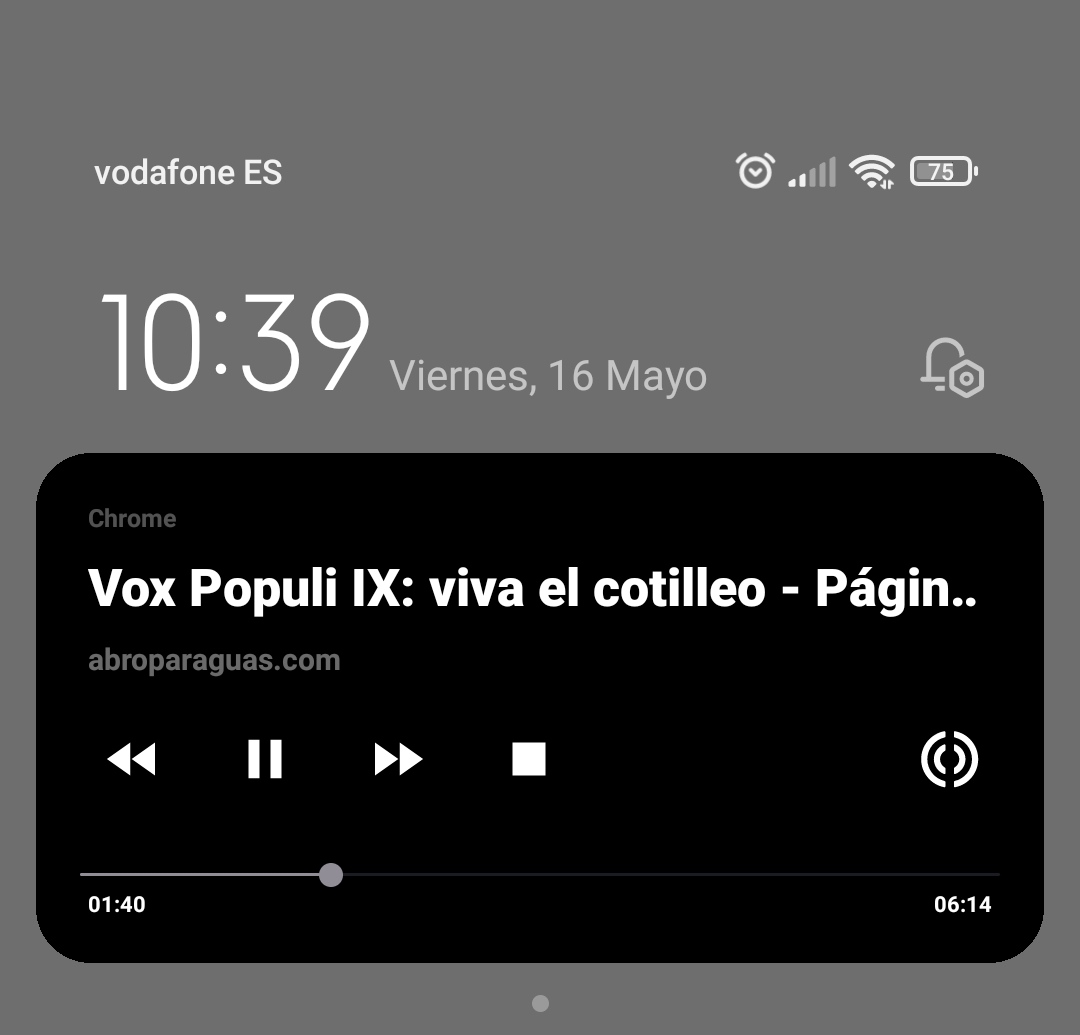Open the audio output selector
The image size is (1080, 1035).
tap(949, 759)
